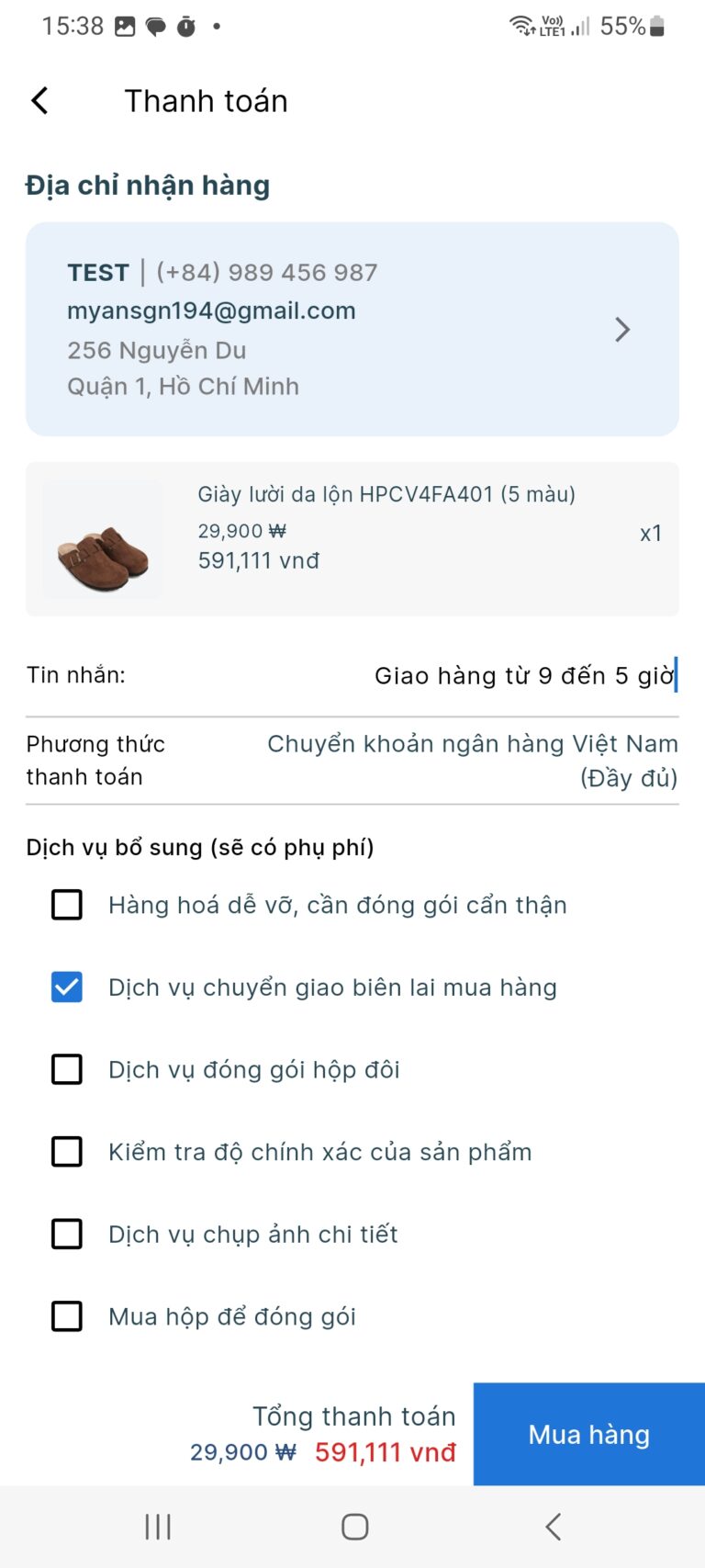The image size is (705, 1568).
Task: Select Dịch vụ đóng gói hộp đôi
Action: (67, 1069)
